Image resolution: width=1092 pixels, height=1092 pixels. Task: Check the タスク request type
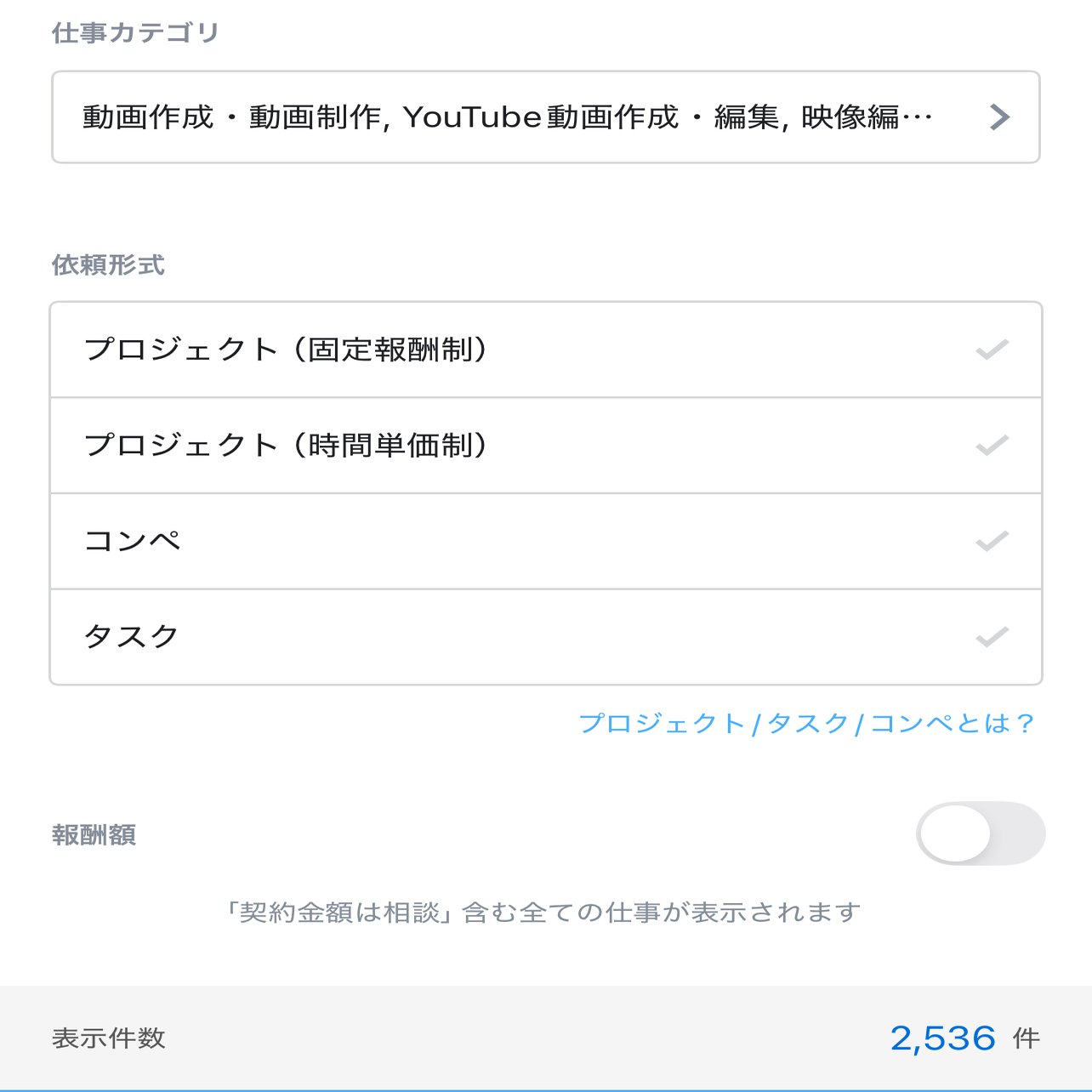pos(545,636)
